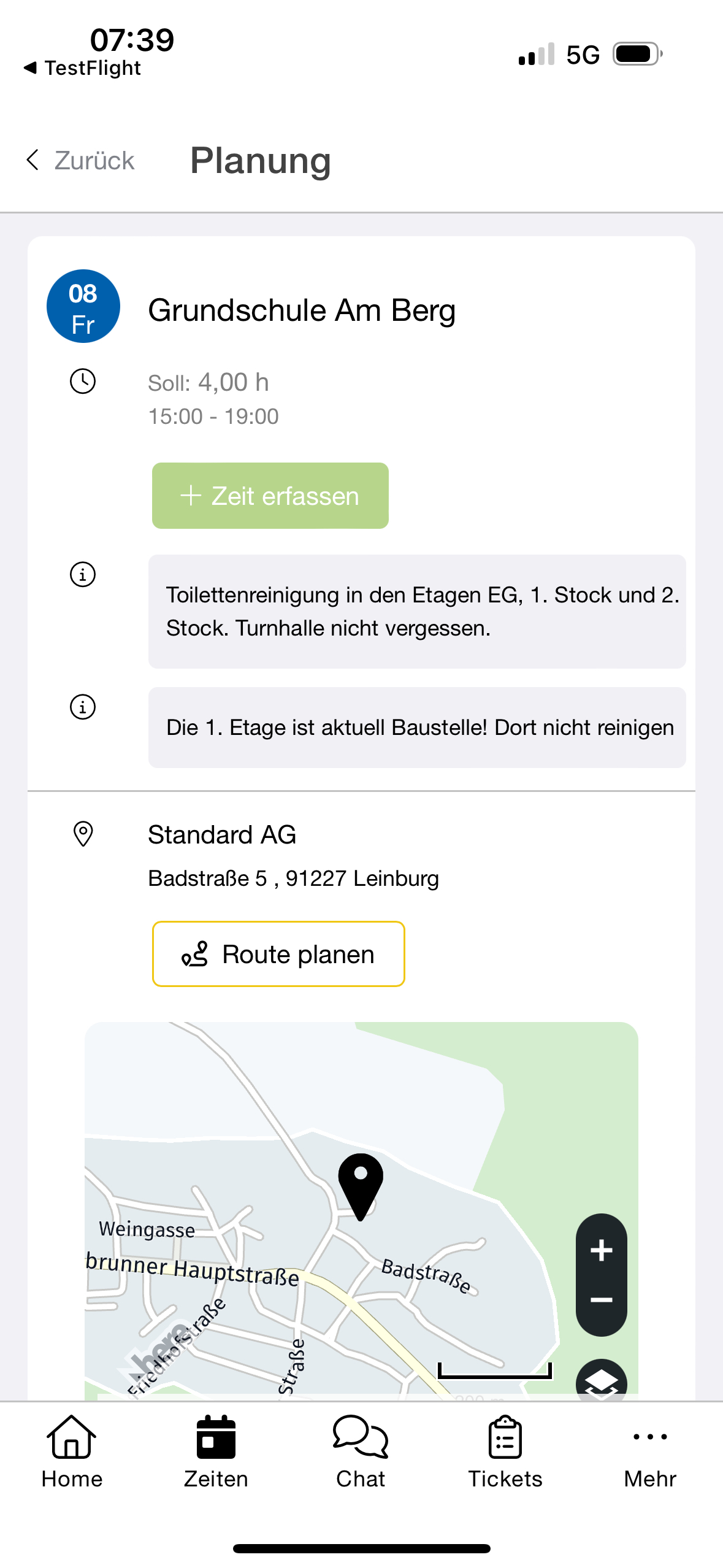Return to TestFlight app

pos(82,67)
